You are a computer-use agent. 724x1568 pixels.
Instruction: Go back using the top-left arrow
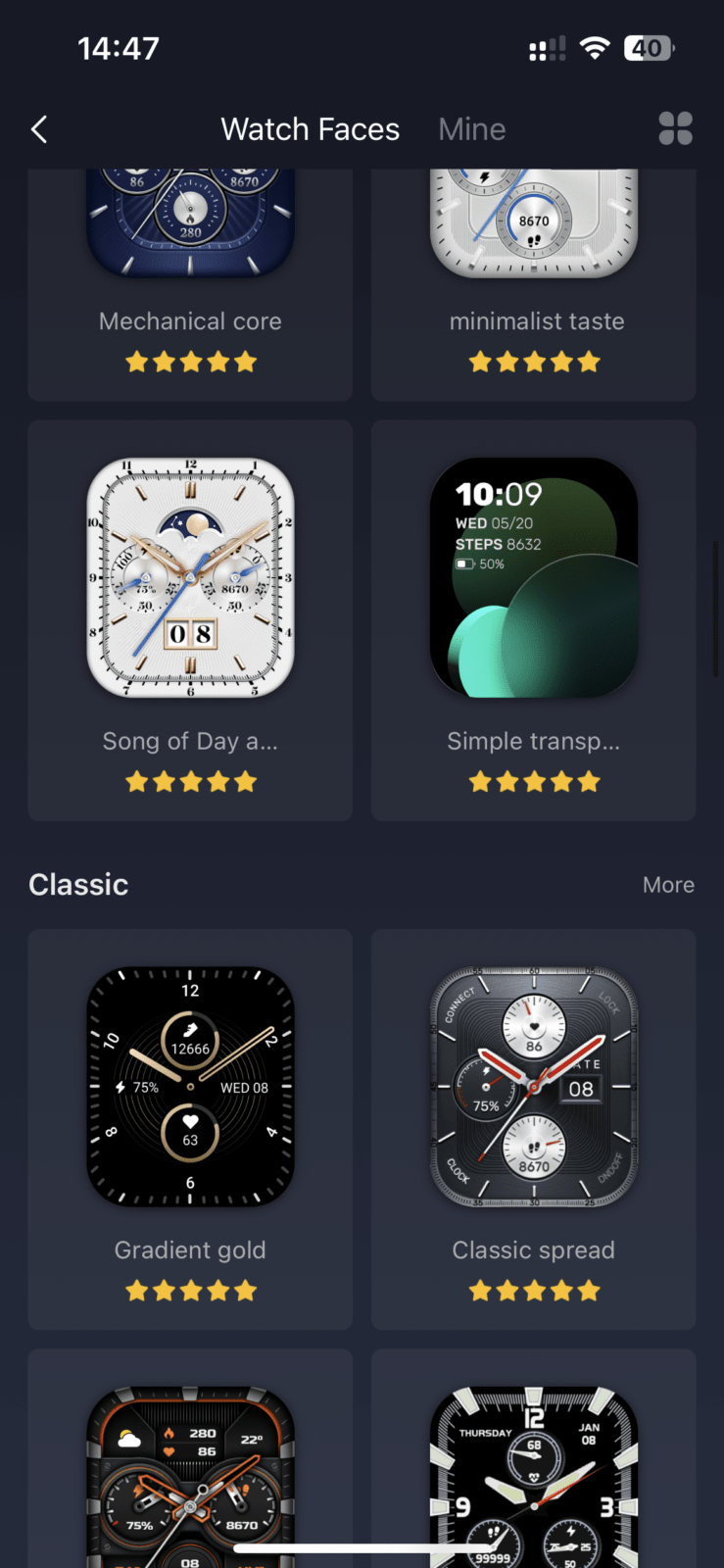point(39,129)
